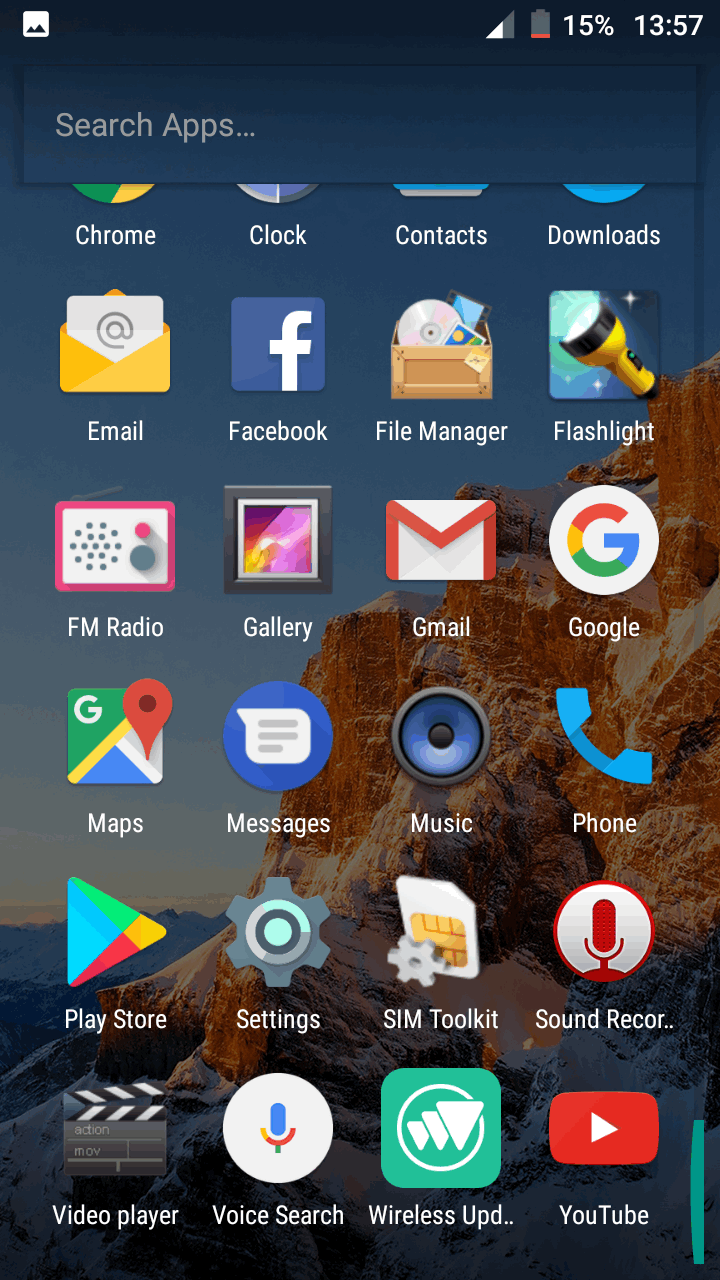Open SIM Toolkit
Screen dimensions: 720x1280
(441, 933)
